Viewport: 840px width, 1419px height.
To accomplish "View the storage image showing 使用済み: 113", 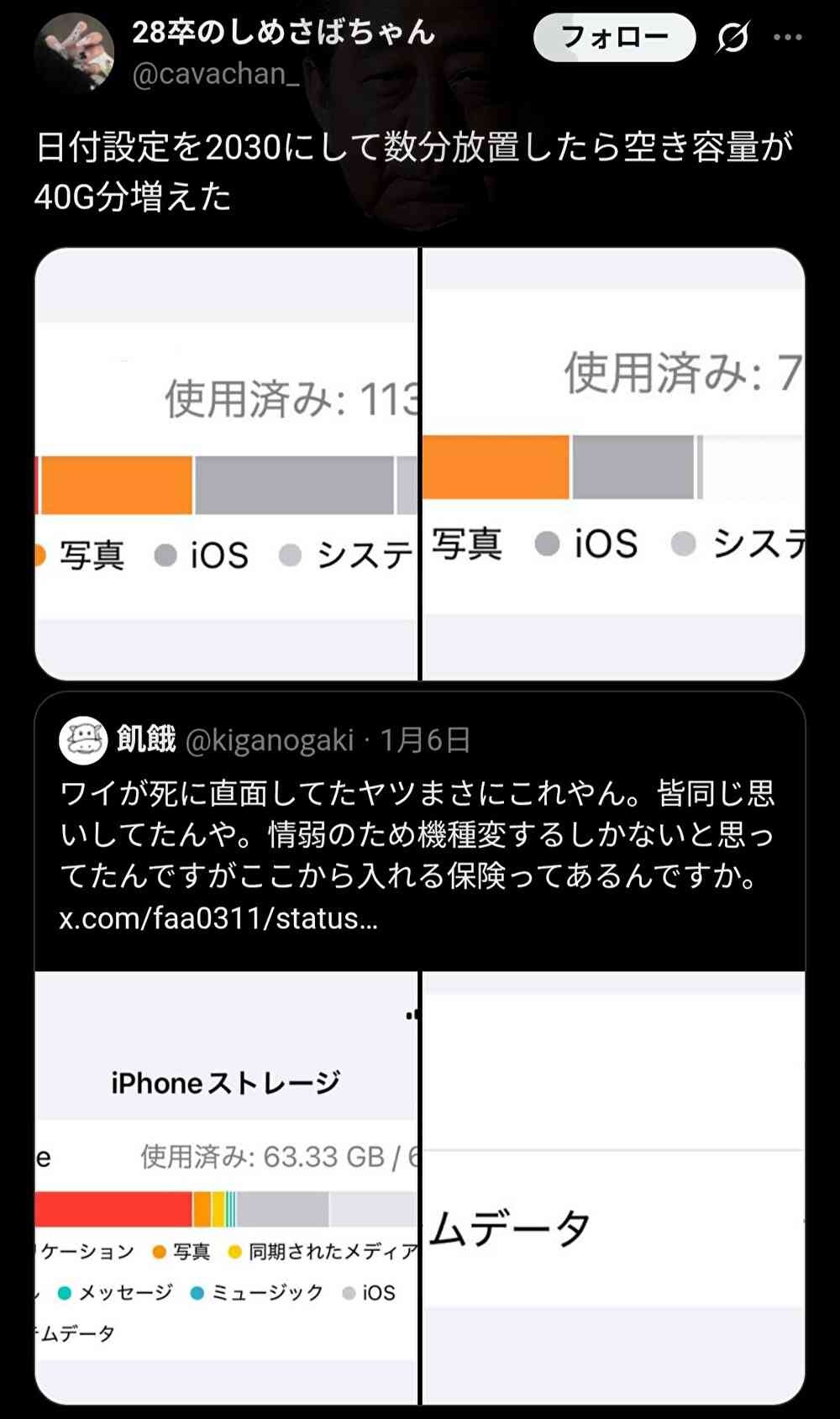I will pyautogui.click(x=226, y=464).
